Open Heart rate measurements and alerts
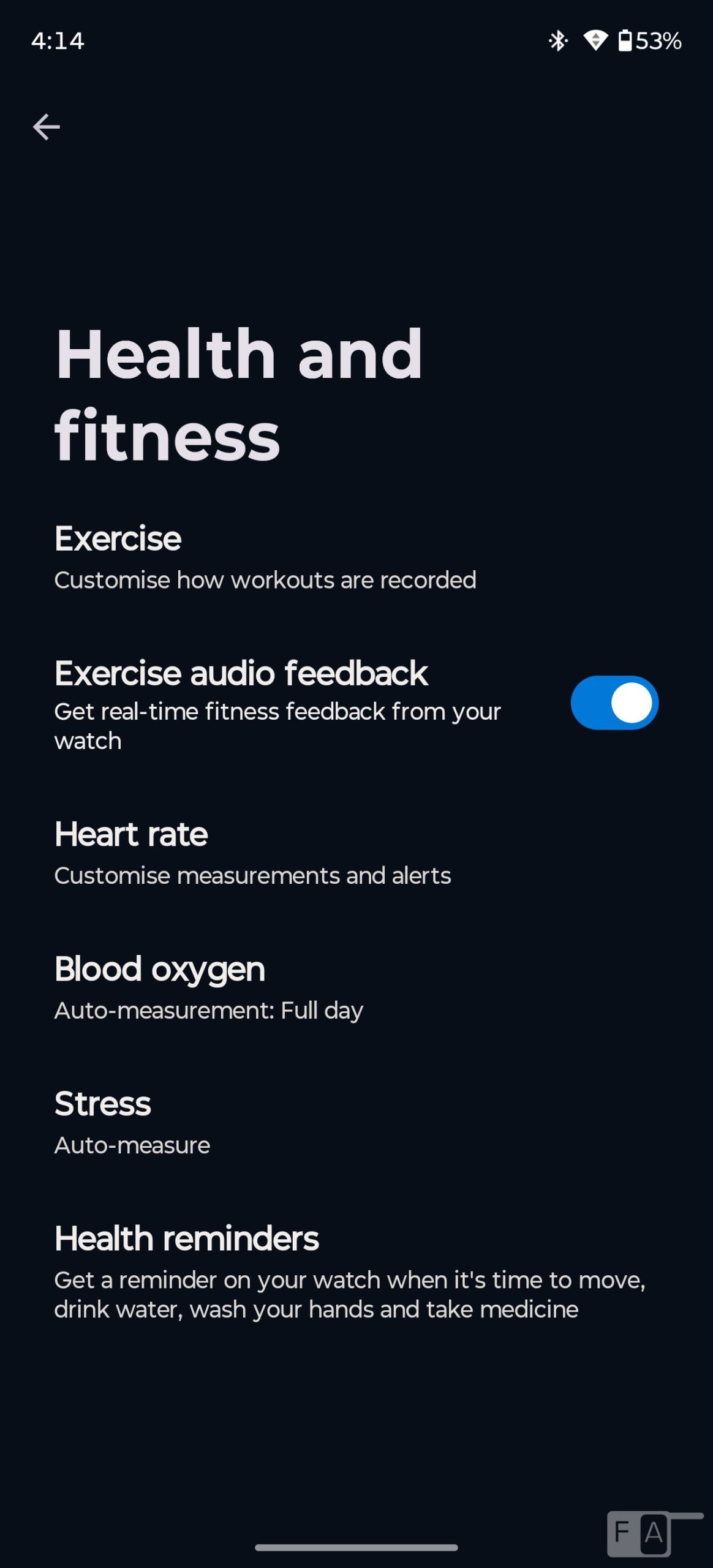 tap(252, 852)
